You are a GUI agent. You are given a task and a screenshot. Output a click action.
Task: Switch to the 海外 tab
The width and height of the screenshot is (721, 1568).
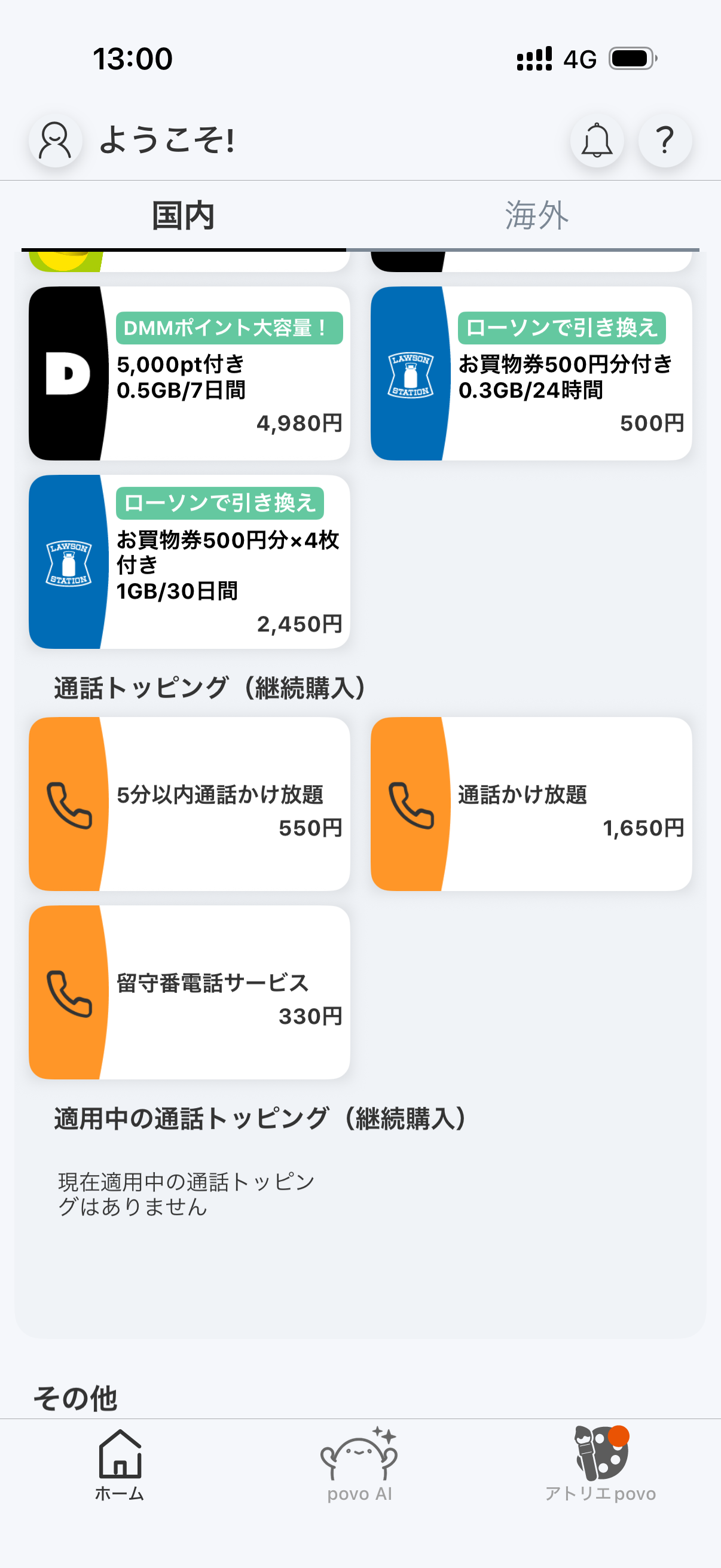(x=536, y=216)
